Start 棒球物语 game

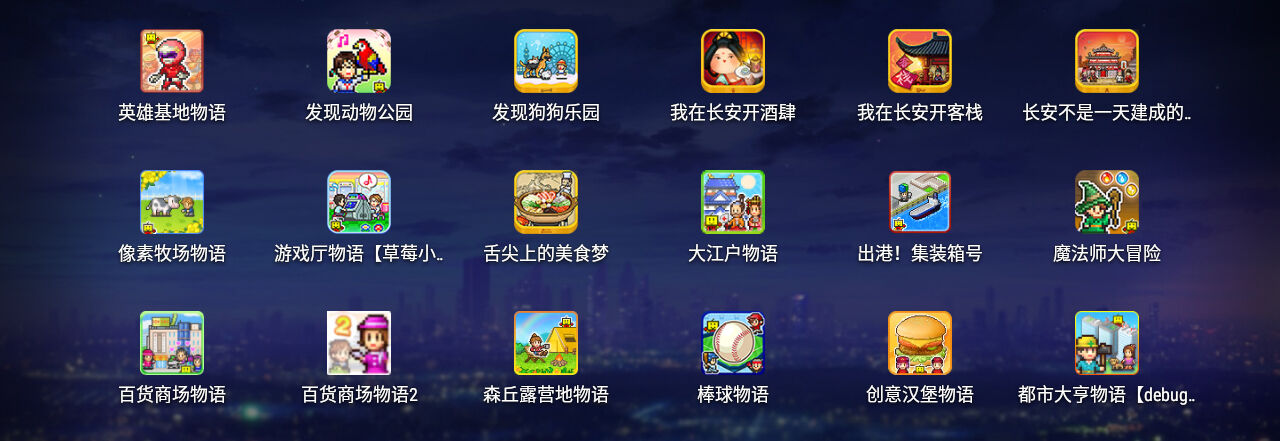(x=733, y=343)
